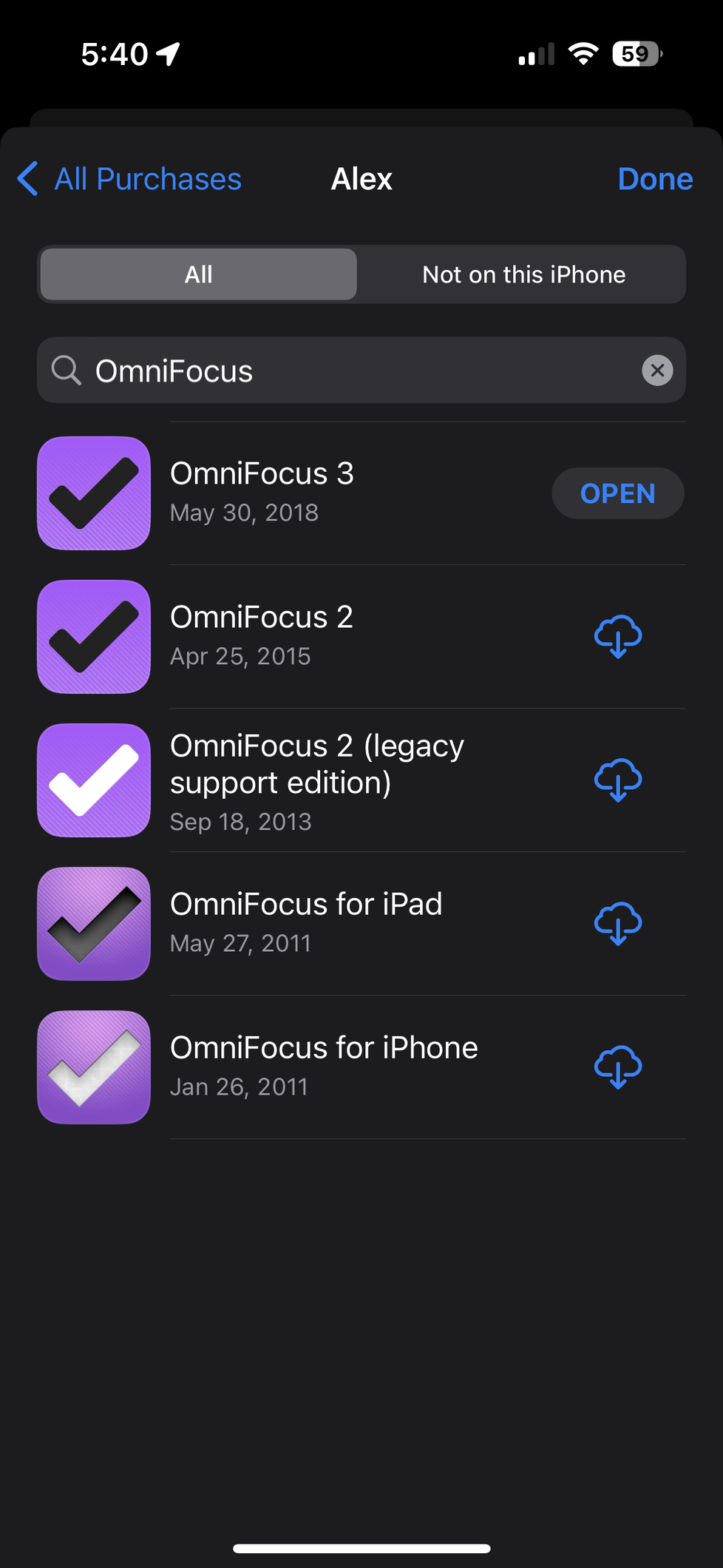Select the magnifying glass search icon
Viewport: 723px width, 1568px height.
tap(65, 370)
